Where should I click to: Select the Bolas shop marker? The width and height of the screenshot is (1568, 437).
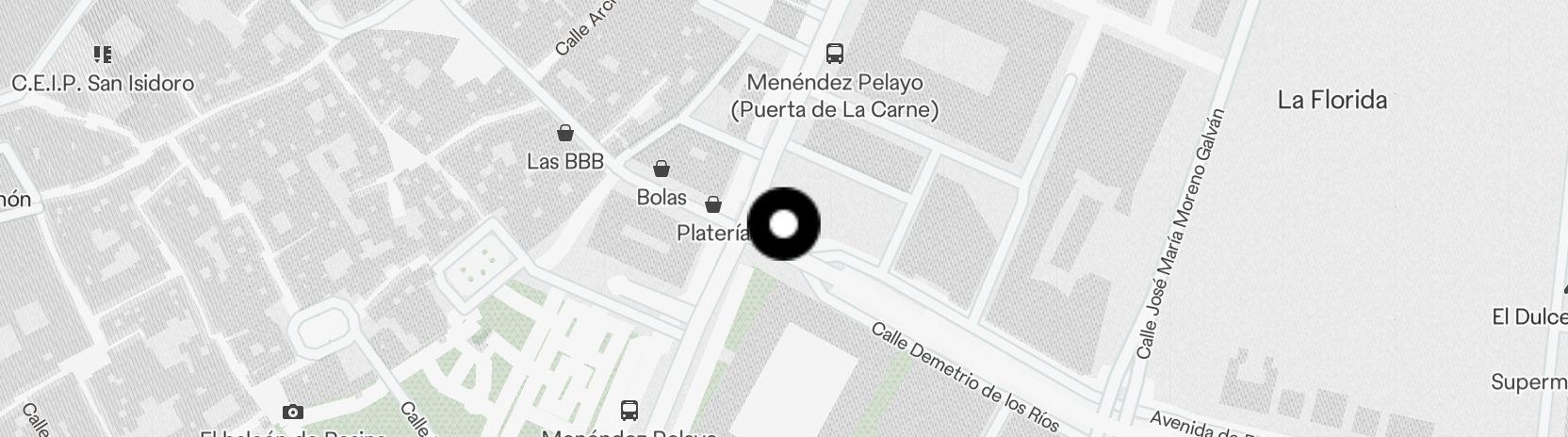click(x=661, y=169)
